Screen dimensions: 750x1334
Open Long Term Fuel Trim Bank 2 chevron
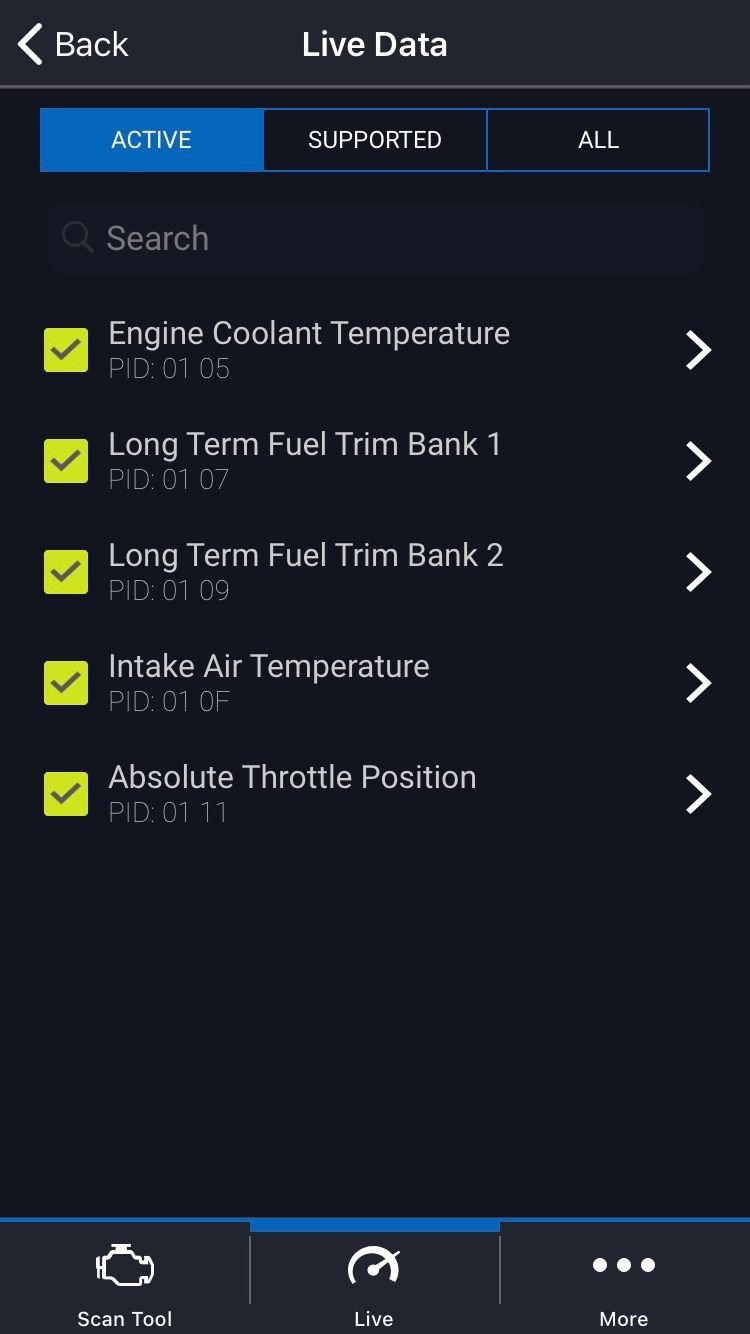[x=698, y=572]
